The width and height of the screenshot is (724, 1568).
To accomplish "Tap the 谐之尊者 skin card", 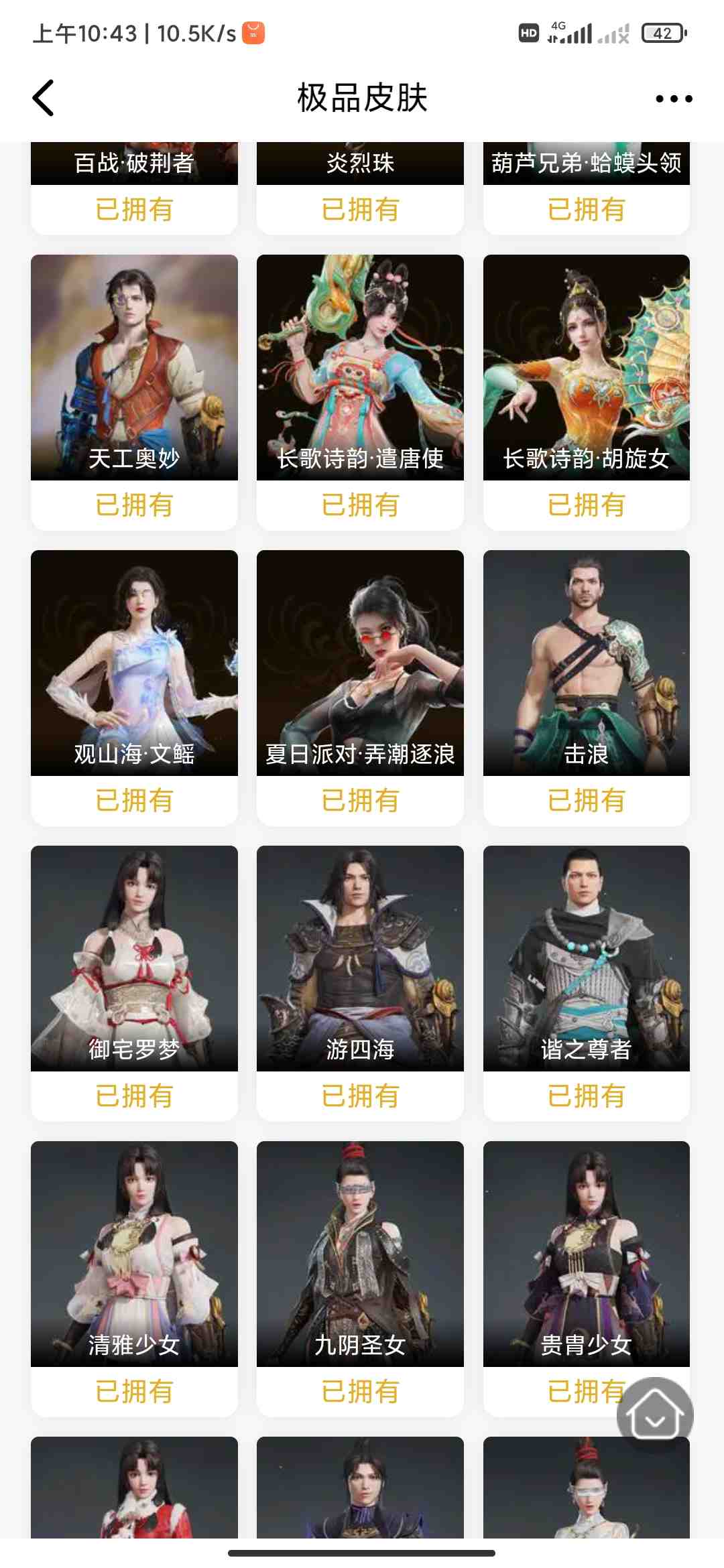I will coord(586,958).
